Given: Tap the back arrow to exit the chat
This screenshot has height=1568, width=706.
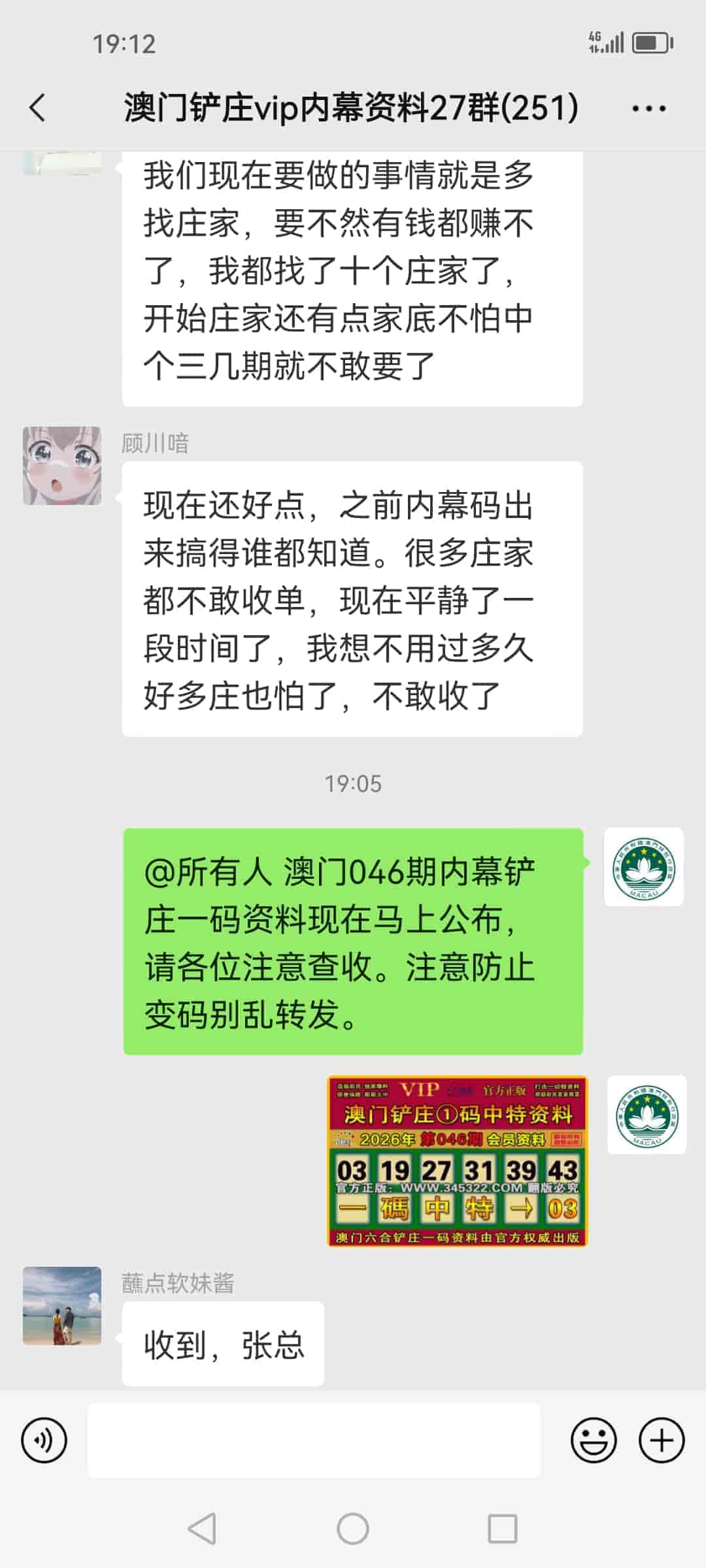Looking at the screenshot, I should (x=37, y=108).
